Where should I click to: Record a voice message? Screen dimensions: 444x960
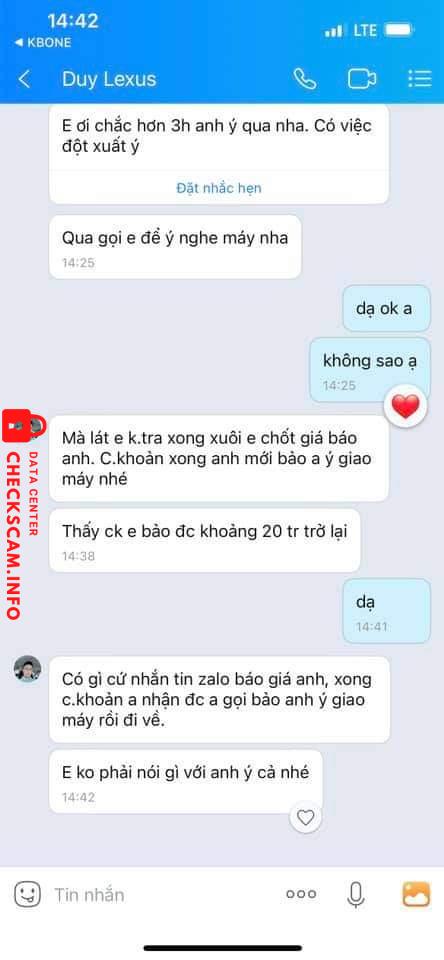[355, 894]
